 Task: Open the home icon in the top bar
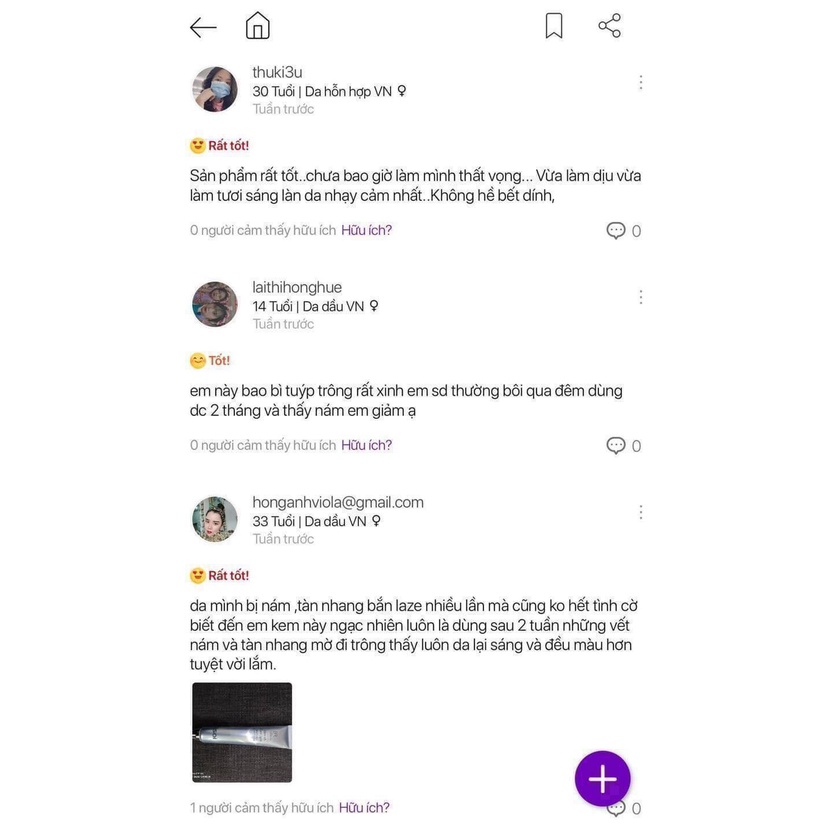(258, 26)
